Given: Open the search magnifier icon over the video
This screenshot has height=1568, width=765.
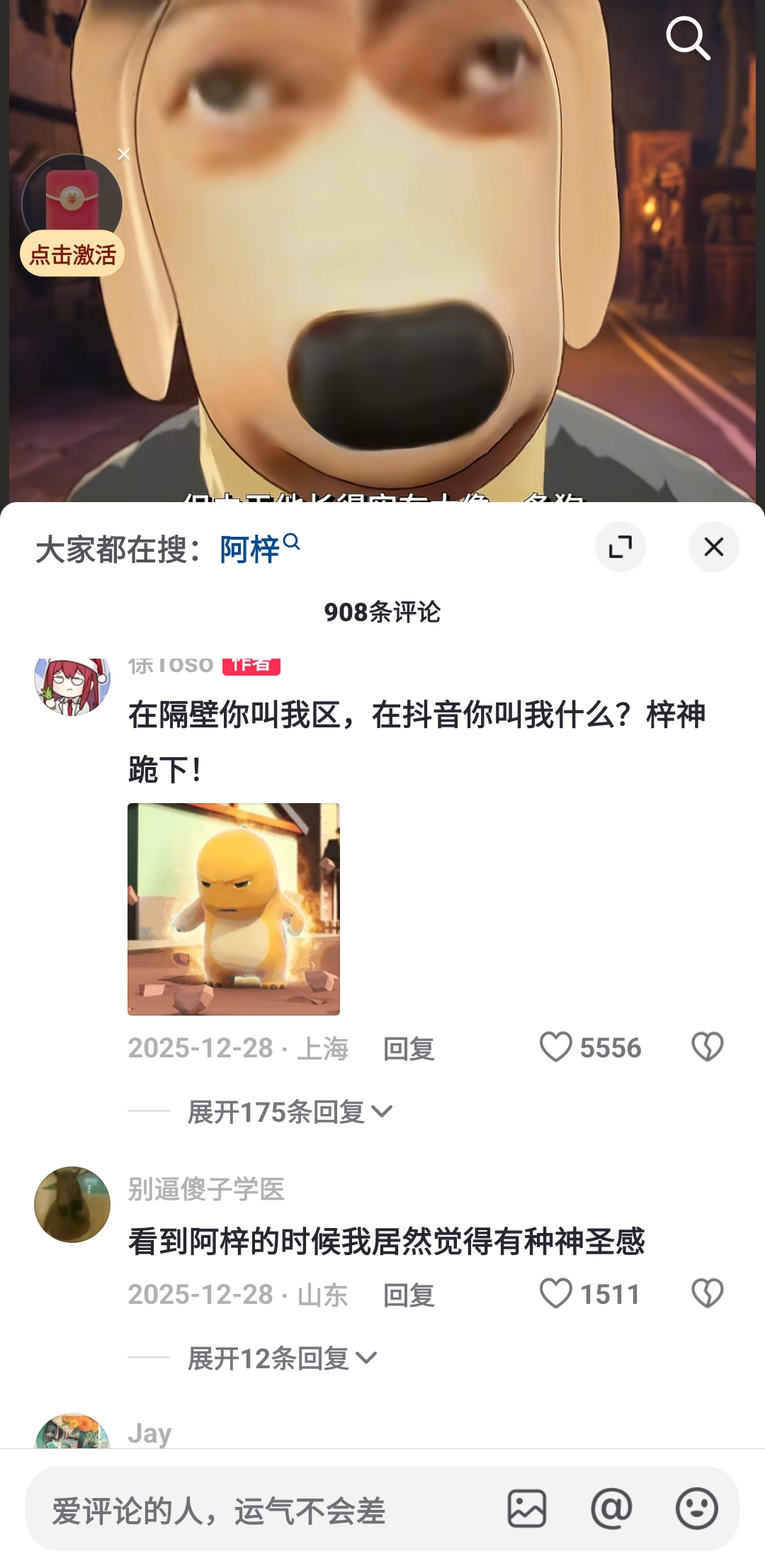Looking at the screenshot, I should (688, 38).
